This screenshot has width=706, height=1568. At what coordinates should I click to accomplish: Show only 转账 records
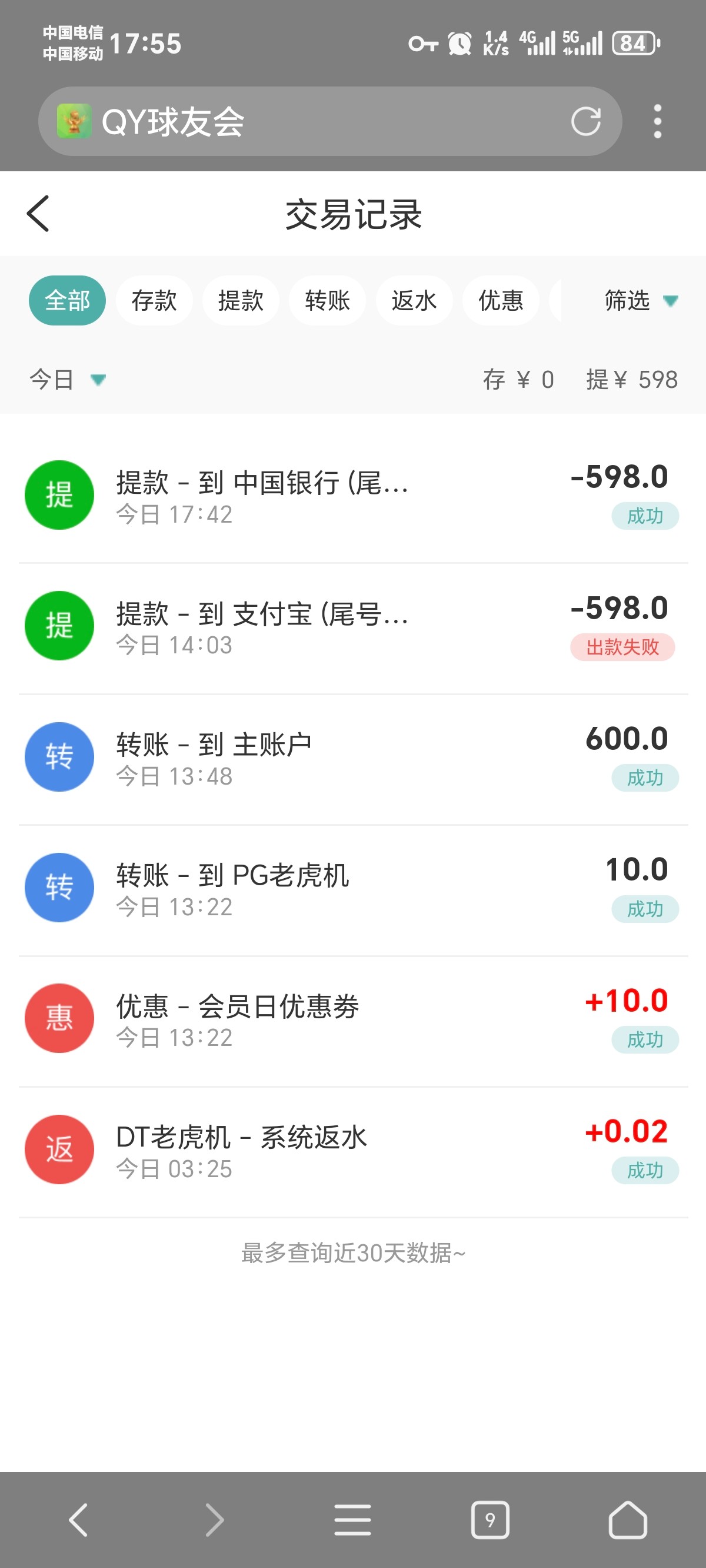[x=328, y=300]
